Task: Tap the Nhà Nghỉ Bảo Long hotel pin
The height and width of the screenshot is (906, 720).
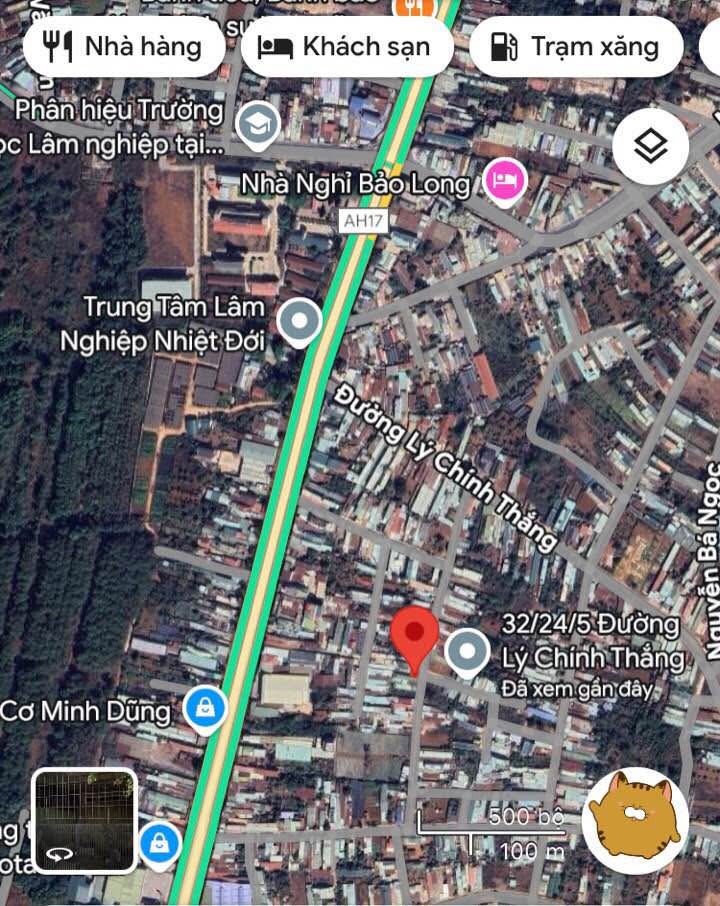Action: point(505,182)
